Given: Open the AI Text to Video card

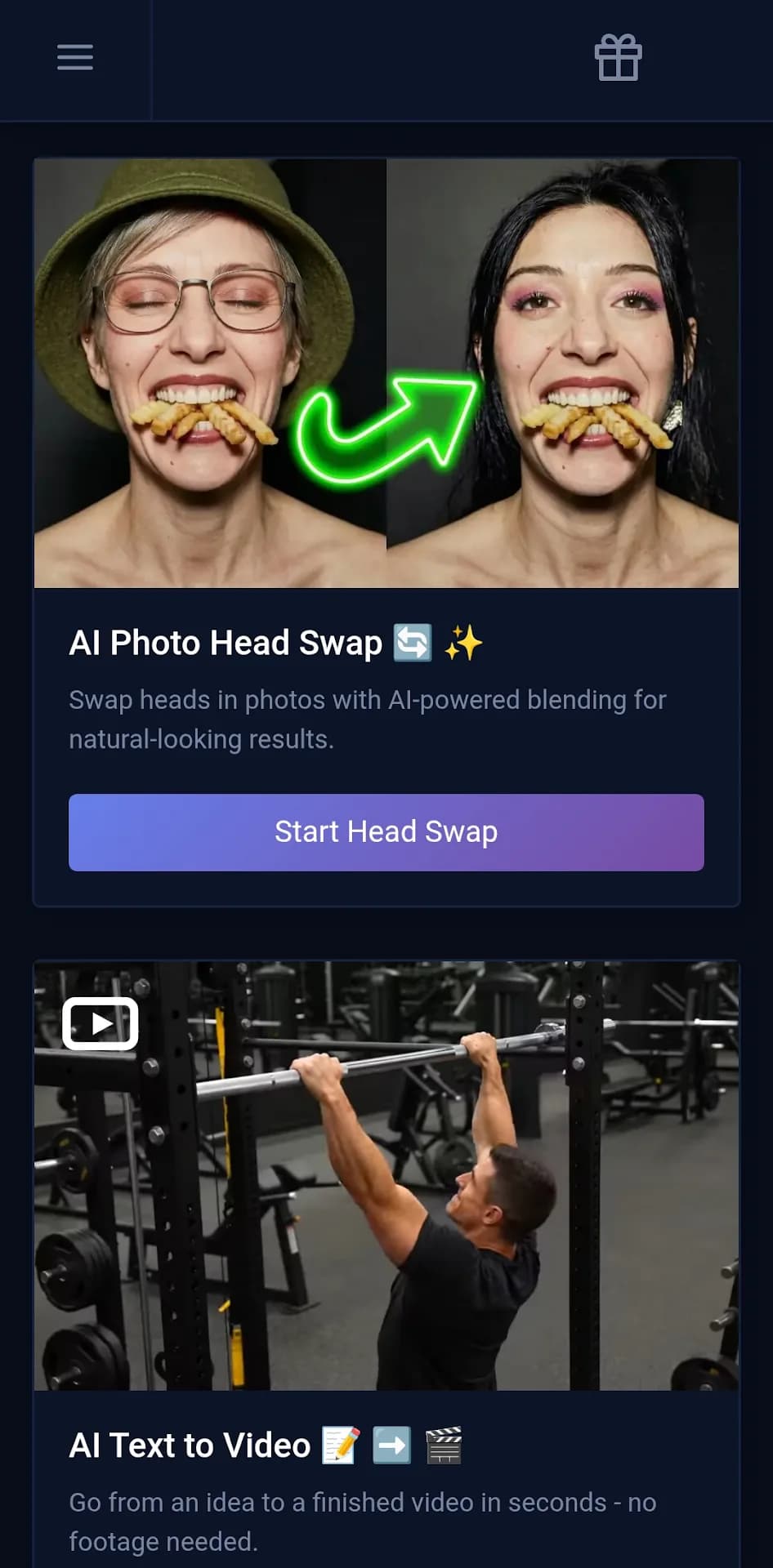Looking at the screenshot, I should click(x=386, y=1264).
